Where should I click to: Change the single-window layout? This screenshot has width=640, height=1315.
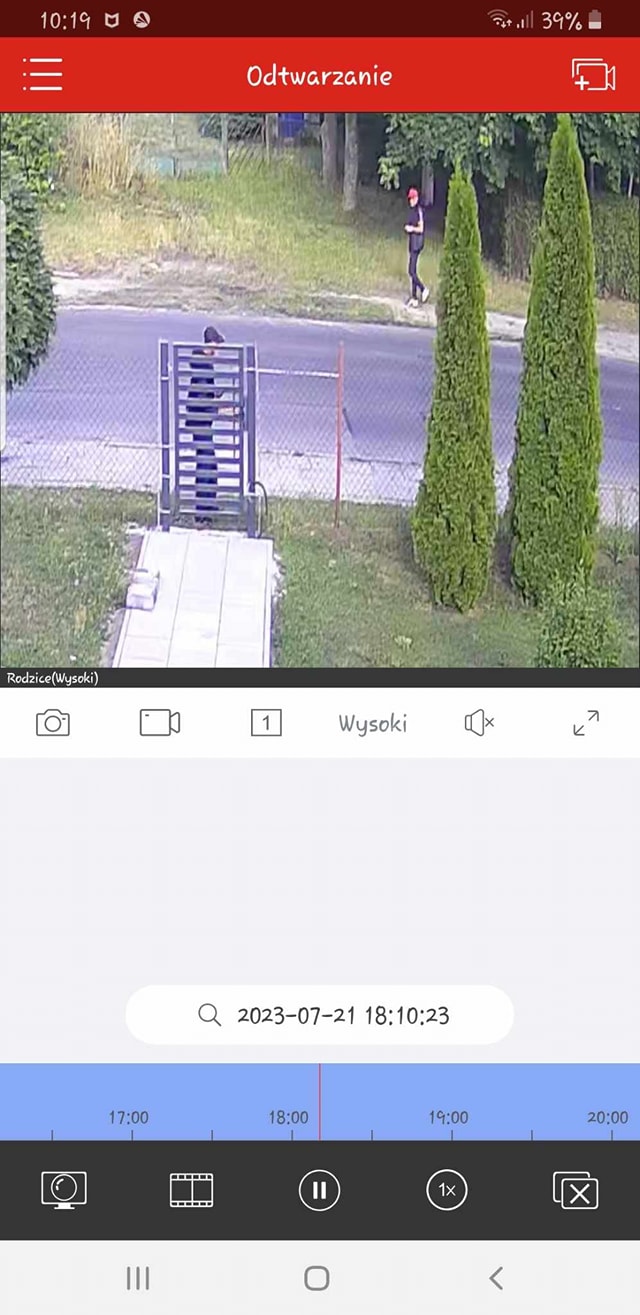pyautogui.click(x=266, y=722)
